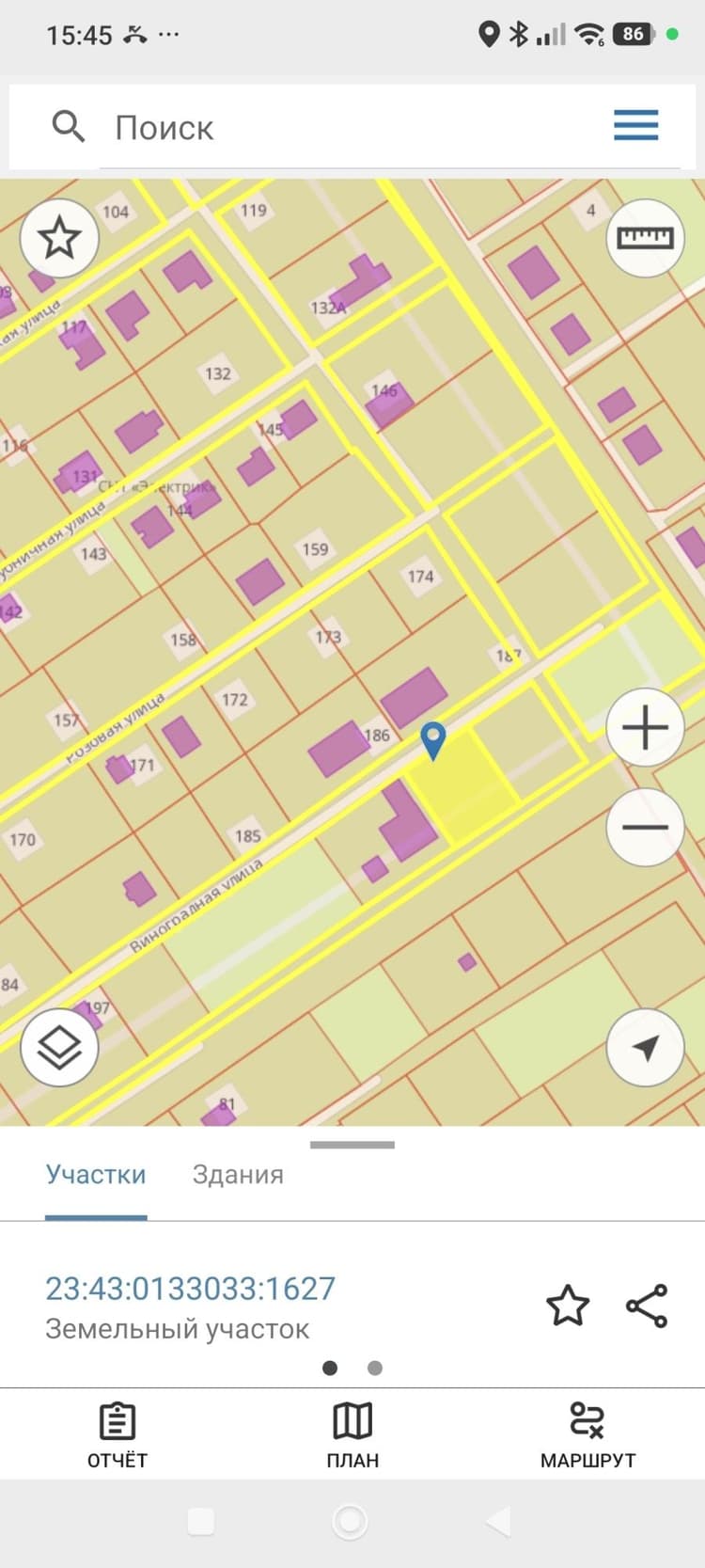Open the hamburger menu
Viewport: 705px width, 1568px height.
pyautogui.click(x=635, y=125)
